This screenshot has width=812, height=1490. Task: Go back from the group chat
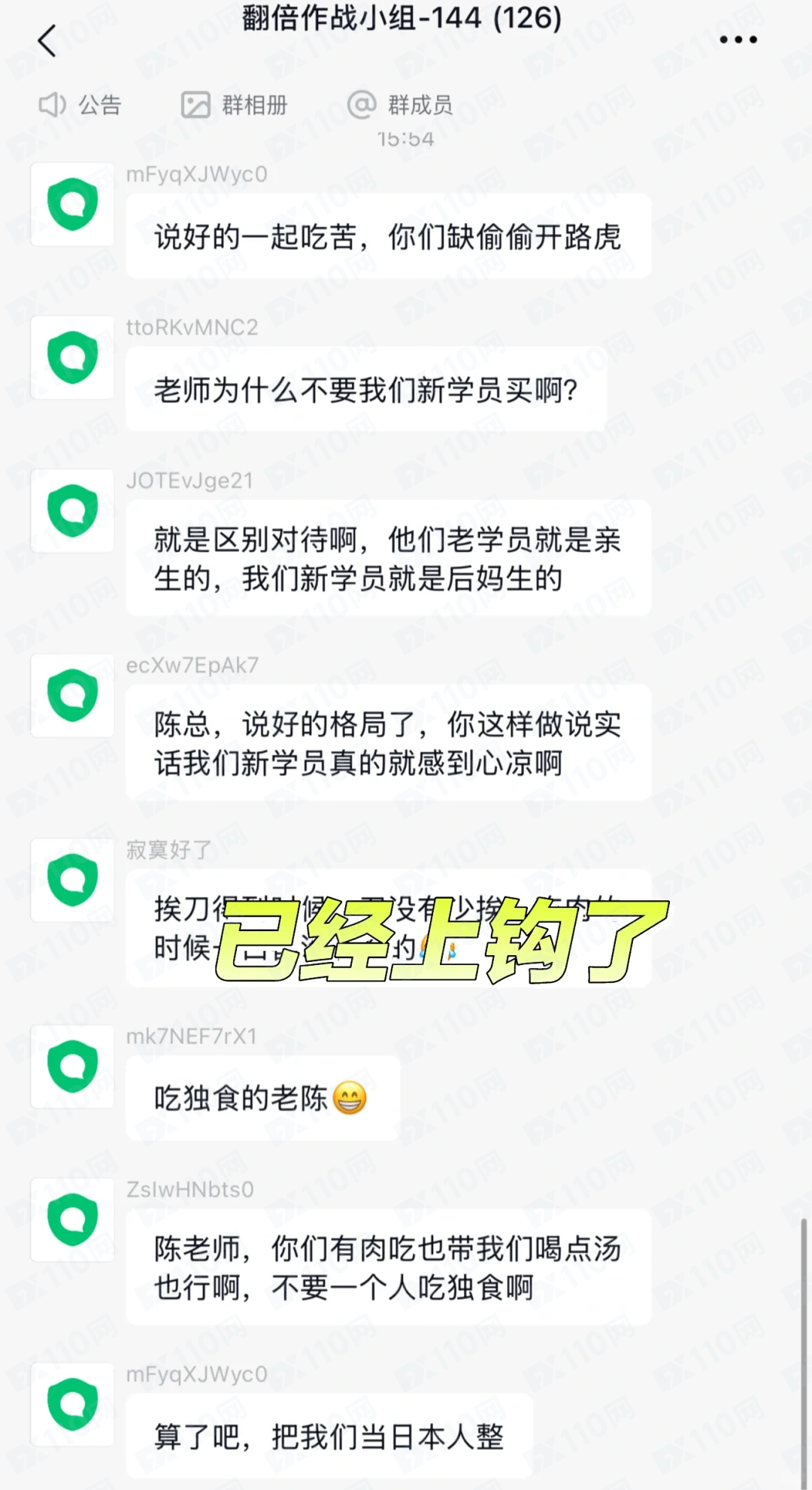click(47, 41)
